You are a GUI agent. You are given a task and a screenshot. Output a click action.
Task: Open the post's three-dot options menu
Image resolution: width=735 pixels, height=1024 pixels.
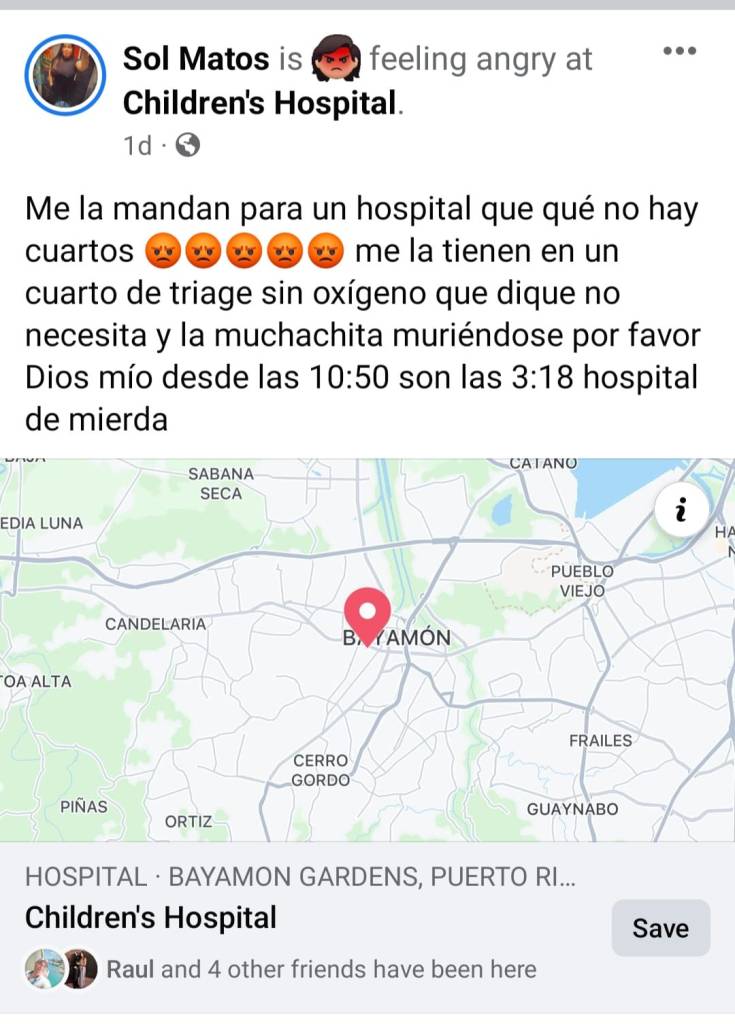(x=679, y=52)
